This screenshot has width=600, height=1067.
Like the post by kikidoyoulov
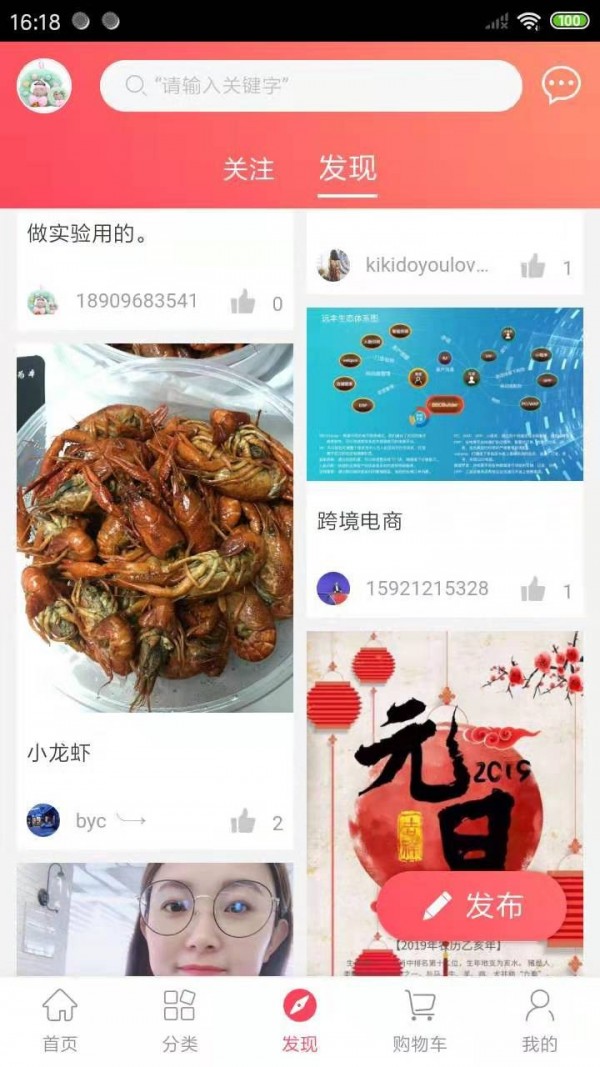(533, 266)
